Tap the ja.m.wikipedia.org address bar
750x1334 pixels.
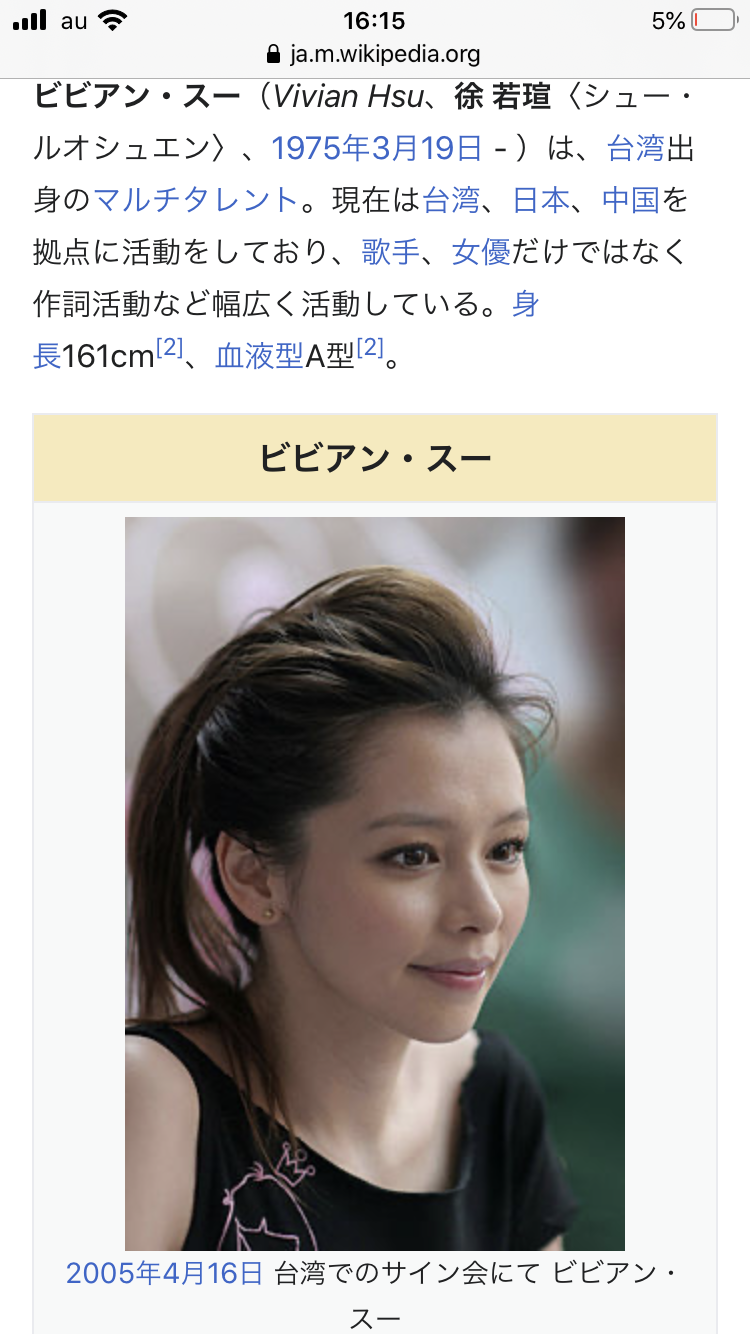[375, 54]
